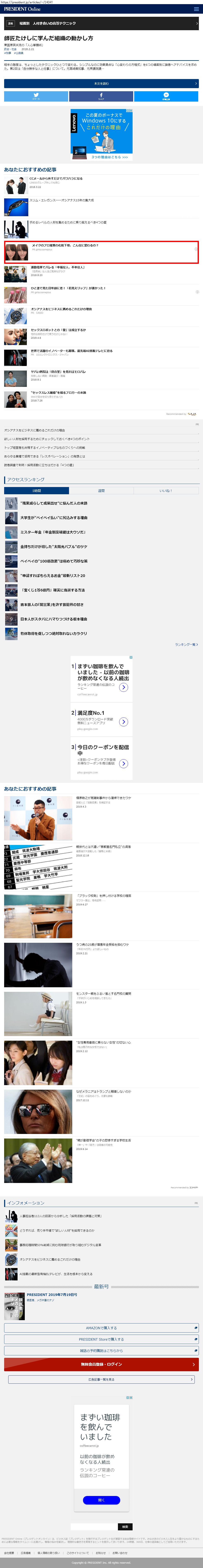Viewport: 203px width, 1568px height.
Task: Share the article via Messenger
Action: (x=166, y=96)
